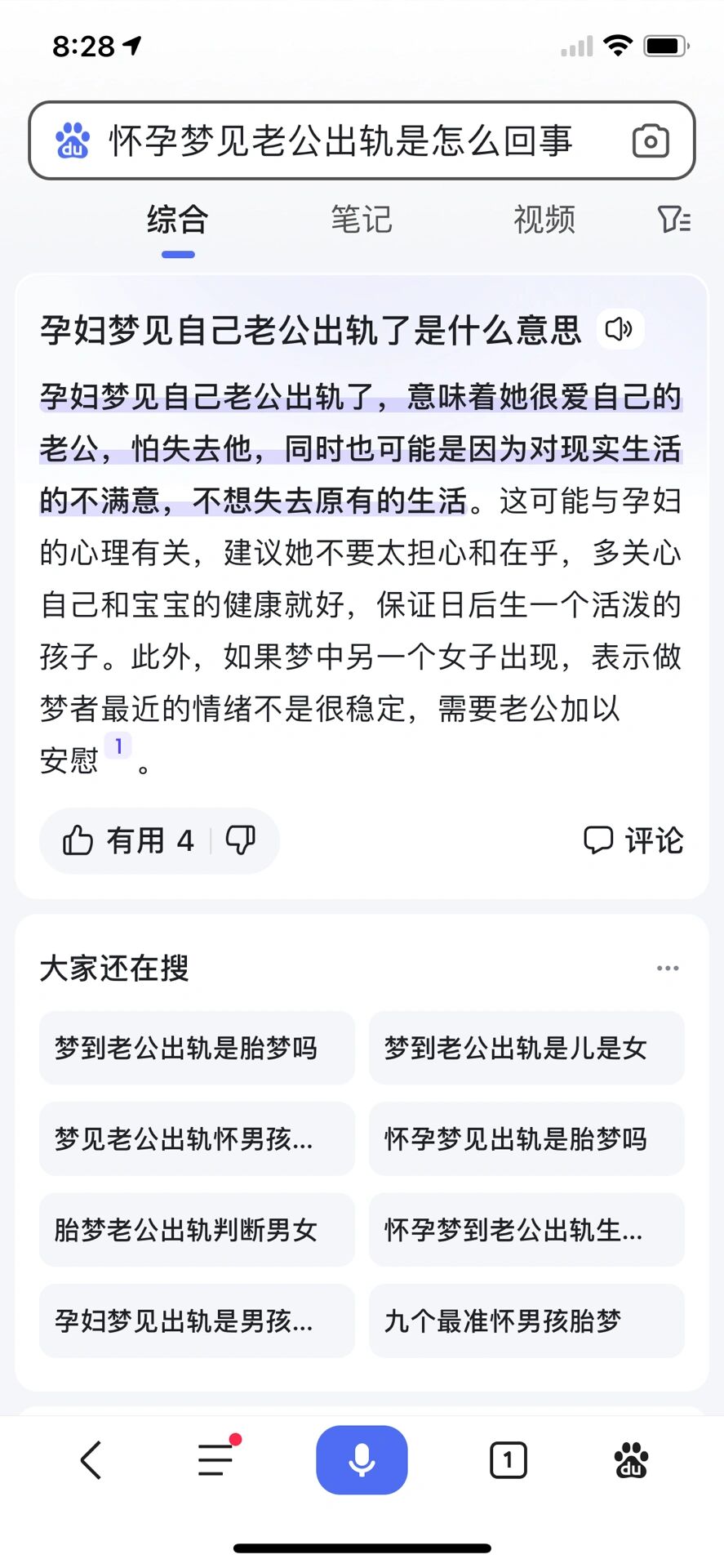Choose the 胎梦老公出轨判断男女 suggestion

pos(197,1230)
